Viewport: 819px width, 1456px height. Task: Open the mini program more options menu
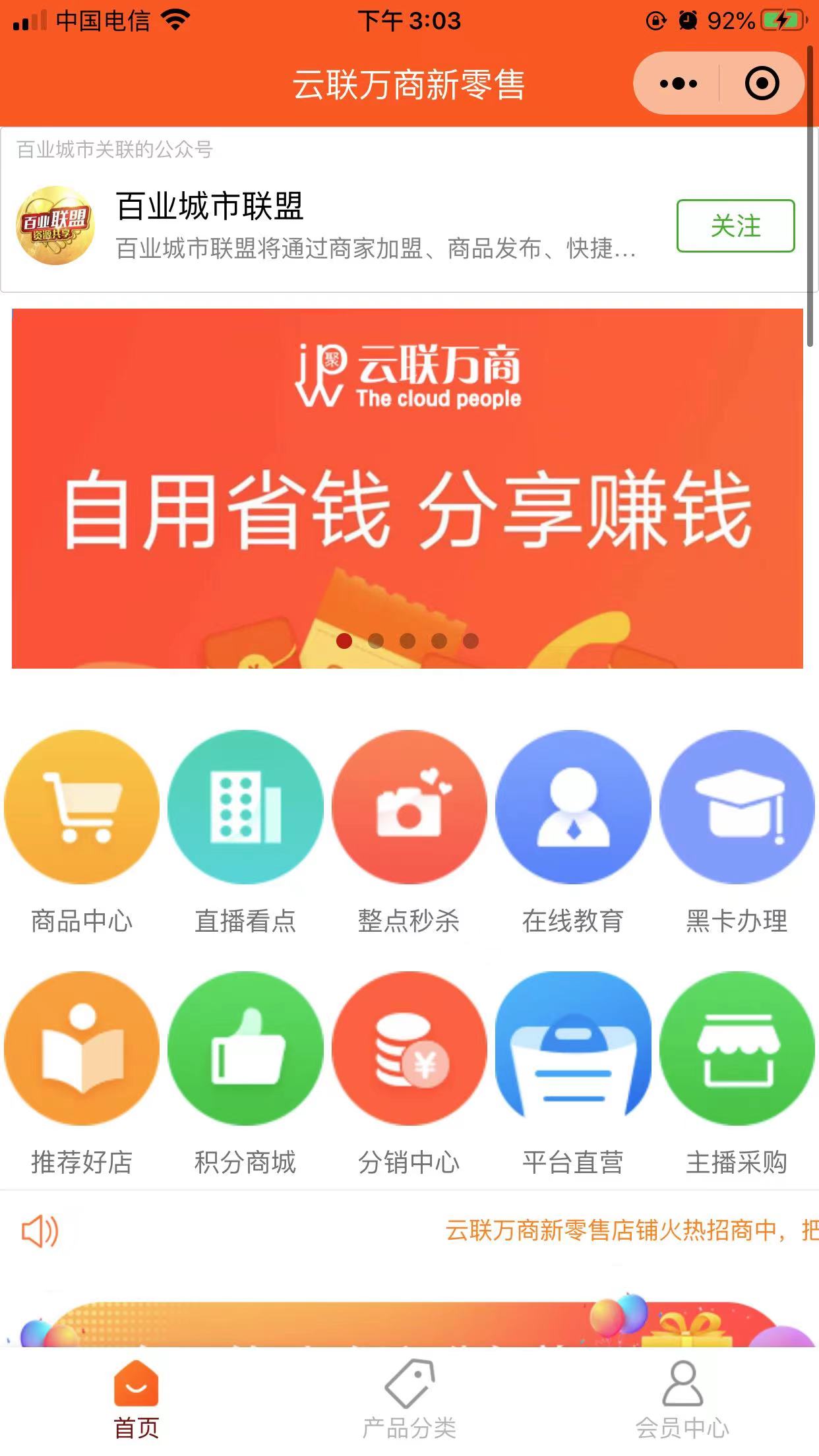pos(678,84)
